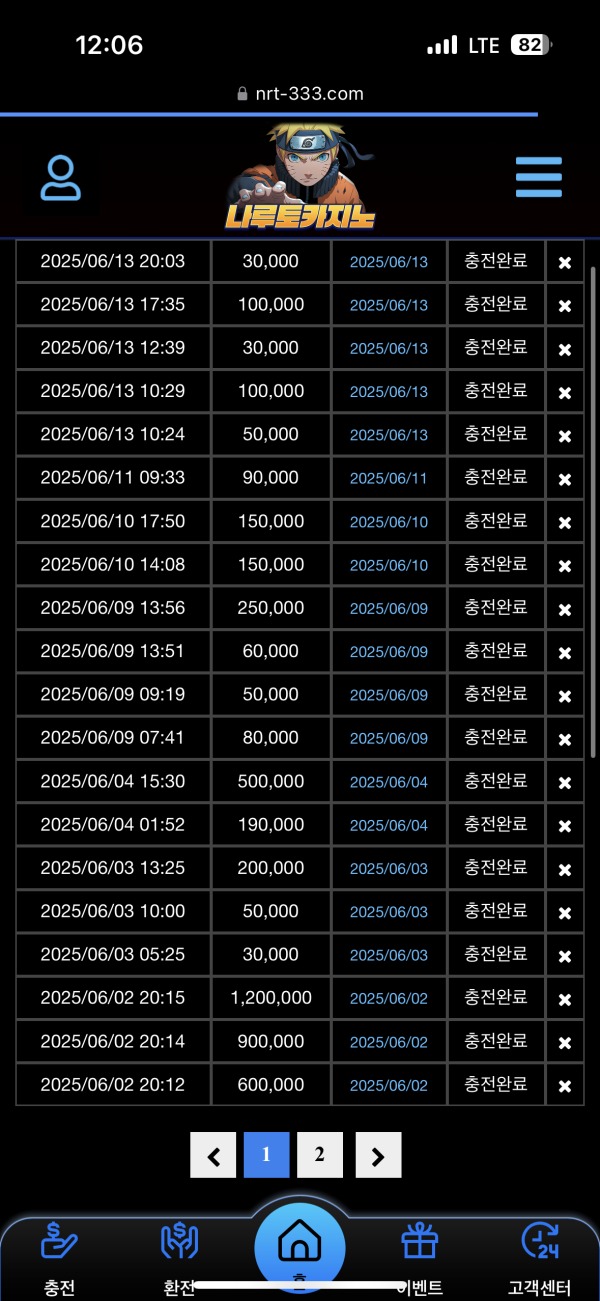Go to page 2
The image size is (600, 1301).
point(319,1155)
